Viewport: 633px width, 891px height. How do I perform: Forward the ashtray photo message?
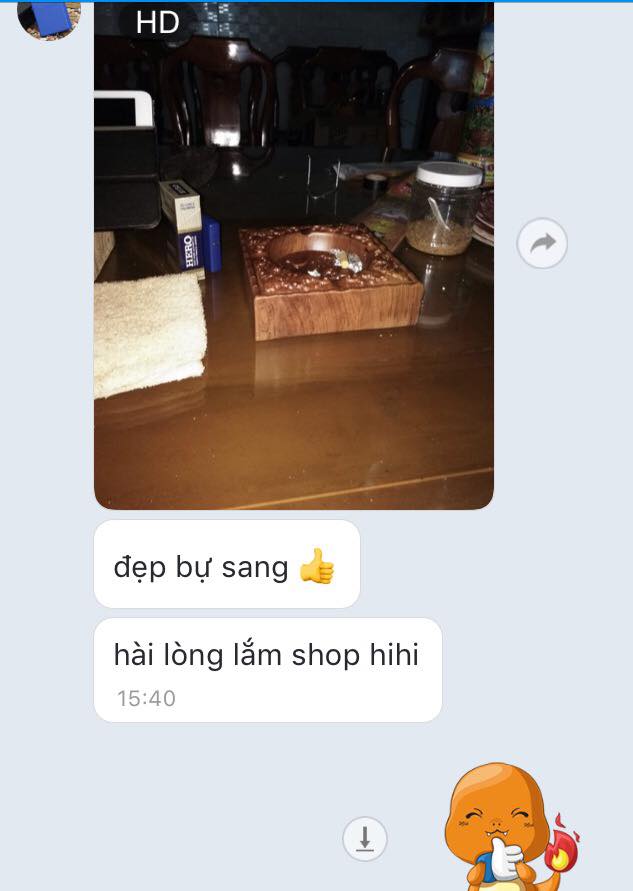(542, 243)
